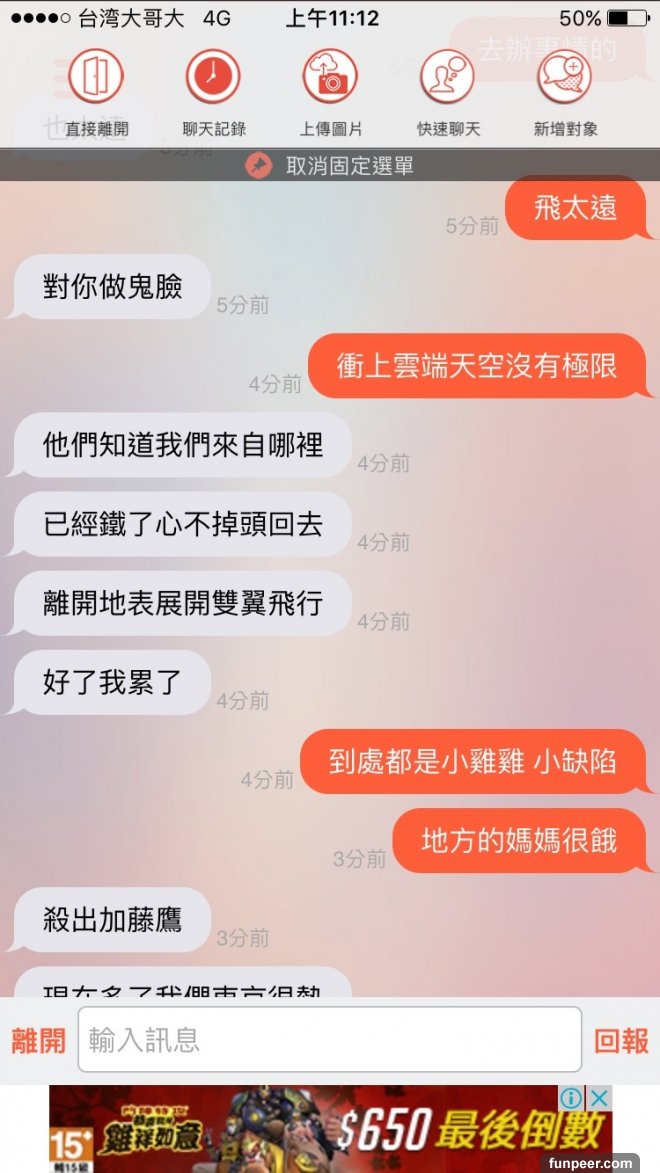
Task: Tap the 離開 button beside the input field
Action: 38,1040
